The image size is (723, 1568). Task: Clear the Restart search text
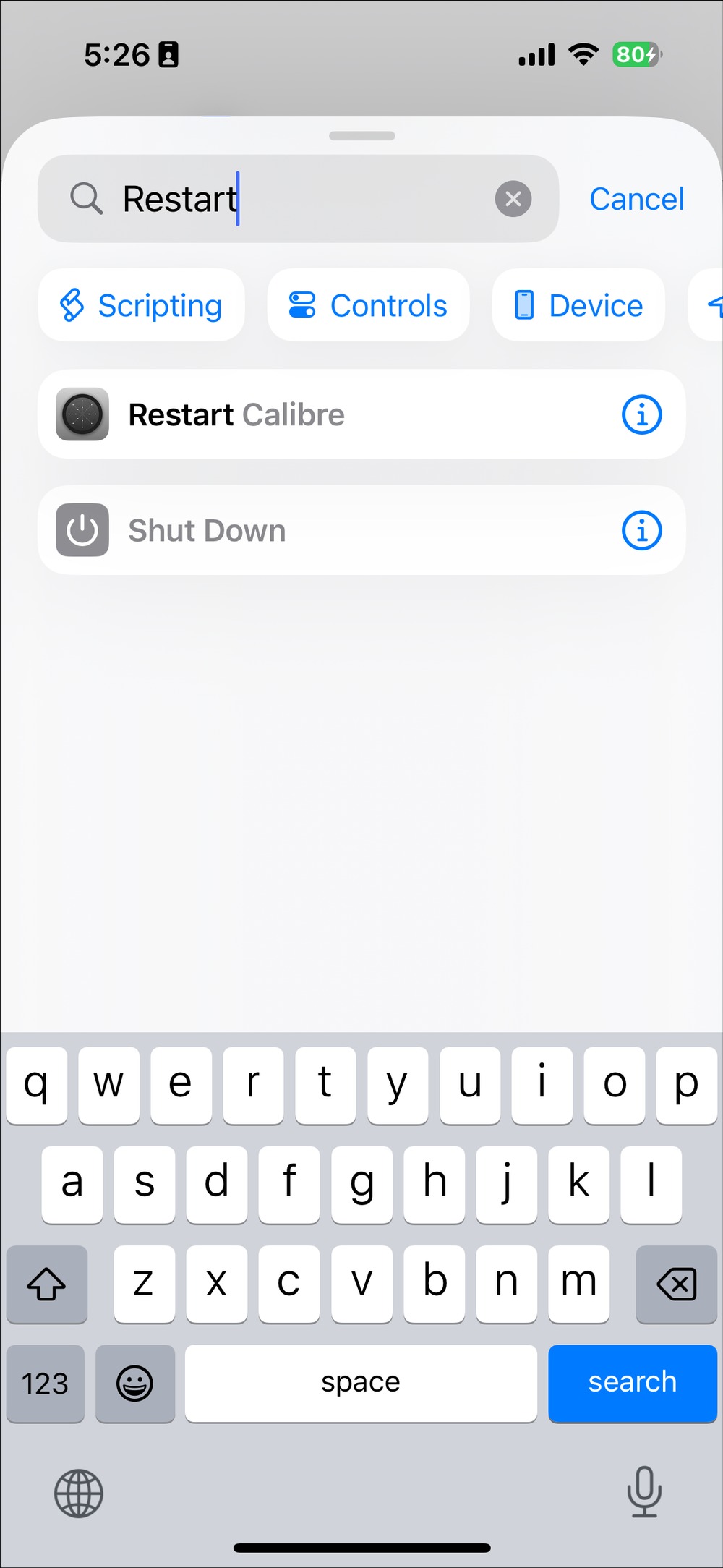tap(513, 198)
